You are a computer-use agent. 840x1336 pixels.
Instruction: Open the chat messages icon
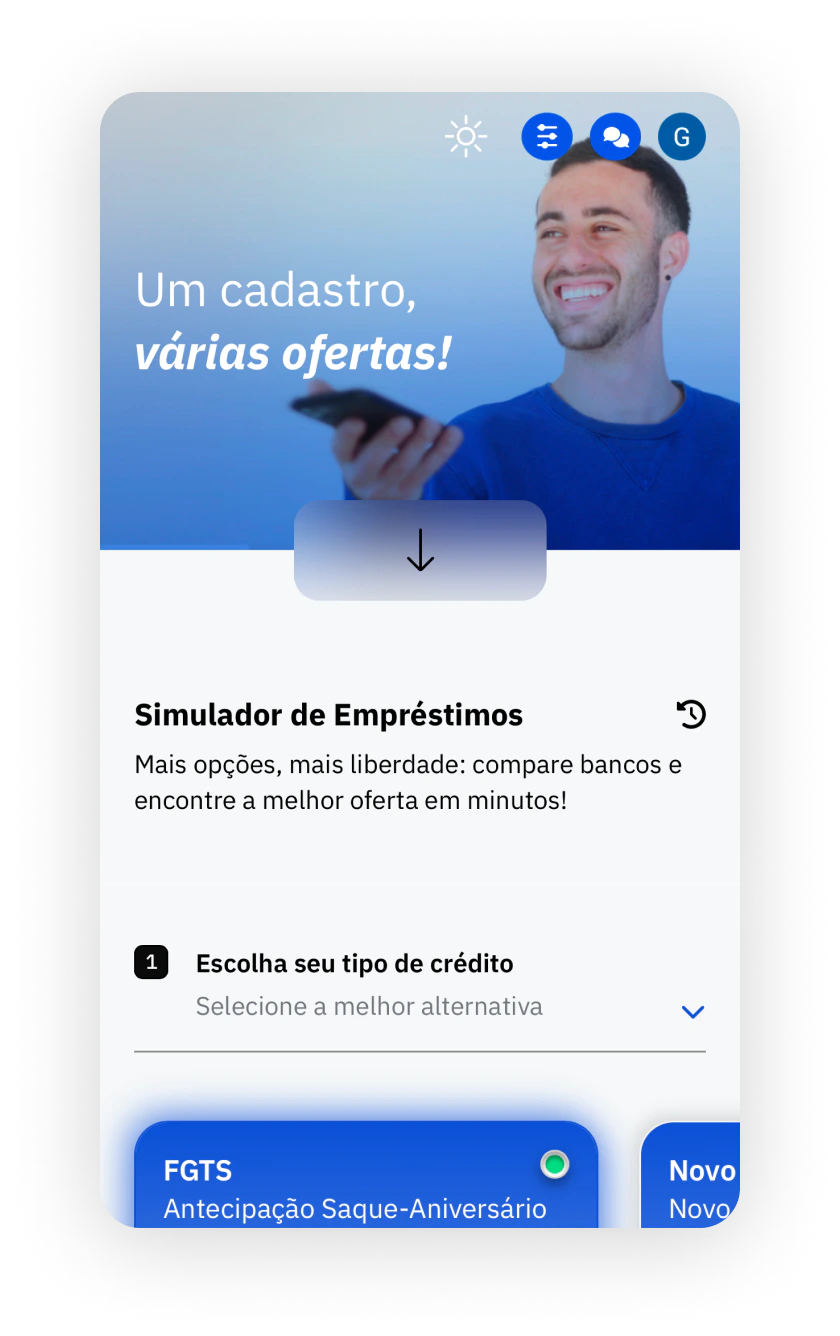point(615,137)
